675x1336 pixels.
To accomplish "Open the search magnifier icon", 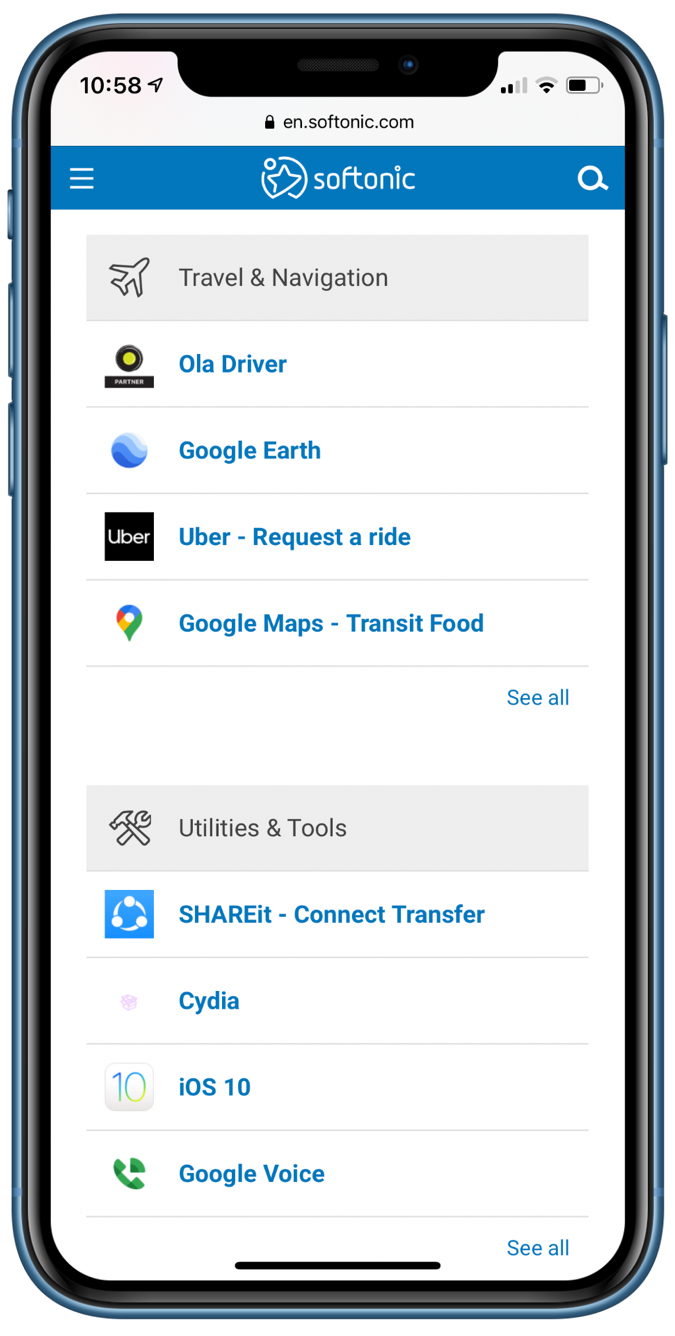I will tap(593, 179).
